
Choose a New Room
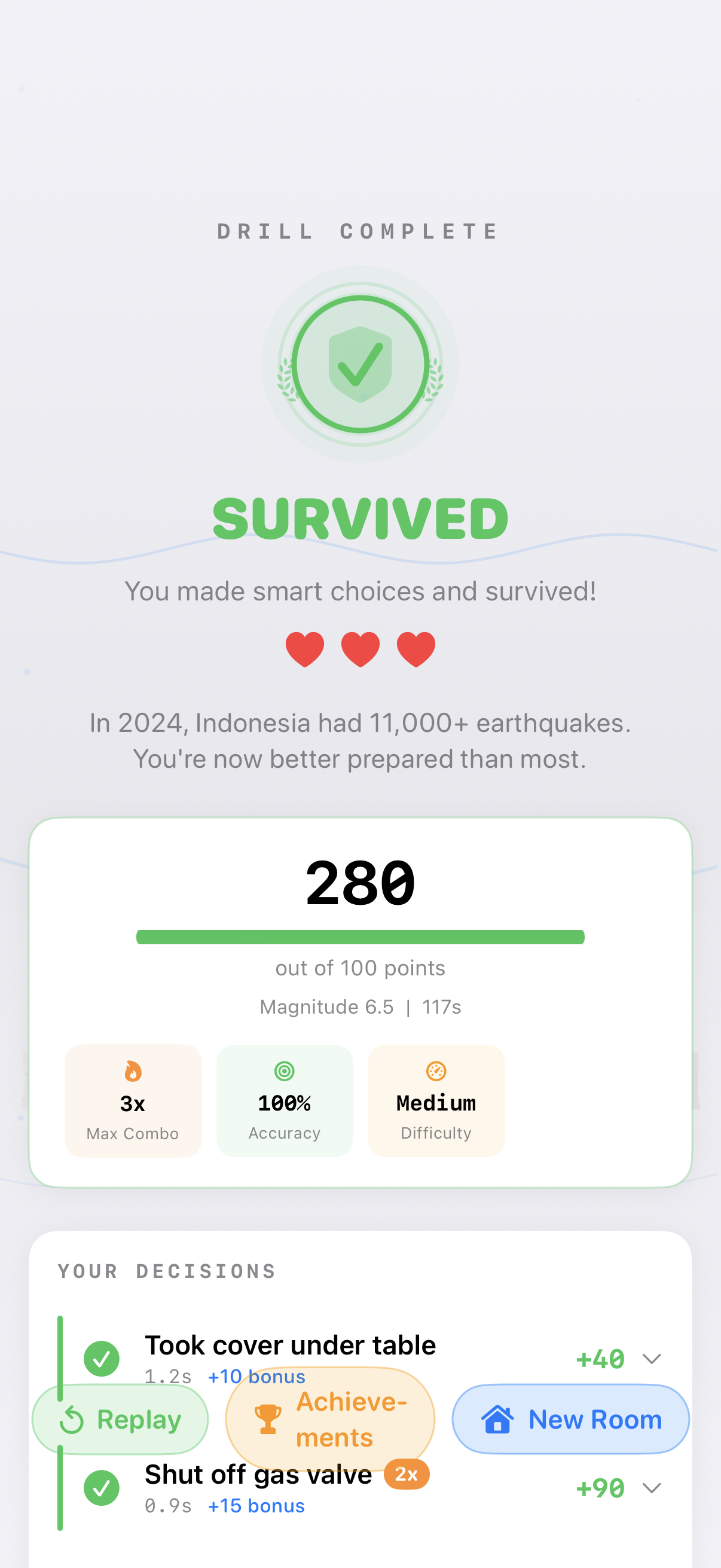click(x=571, y=1419)
